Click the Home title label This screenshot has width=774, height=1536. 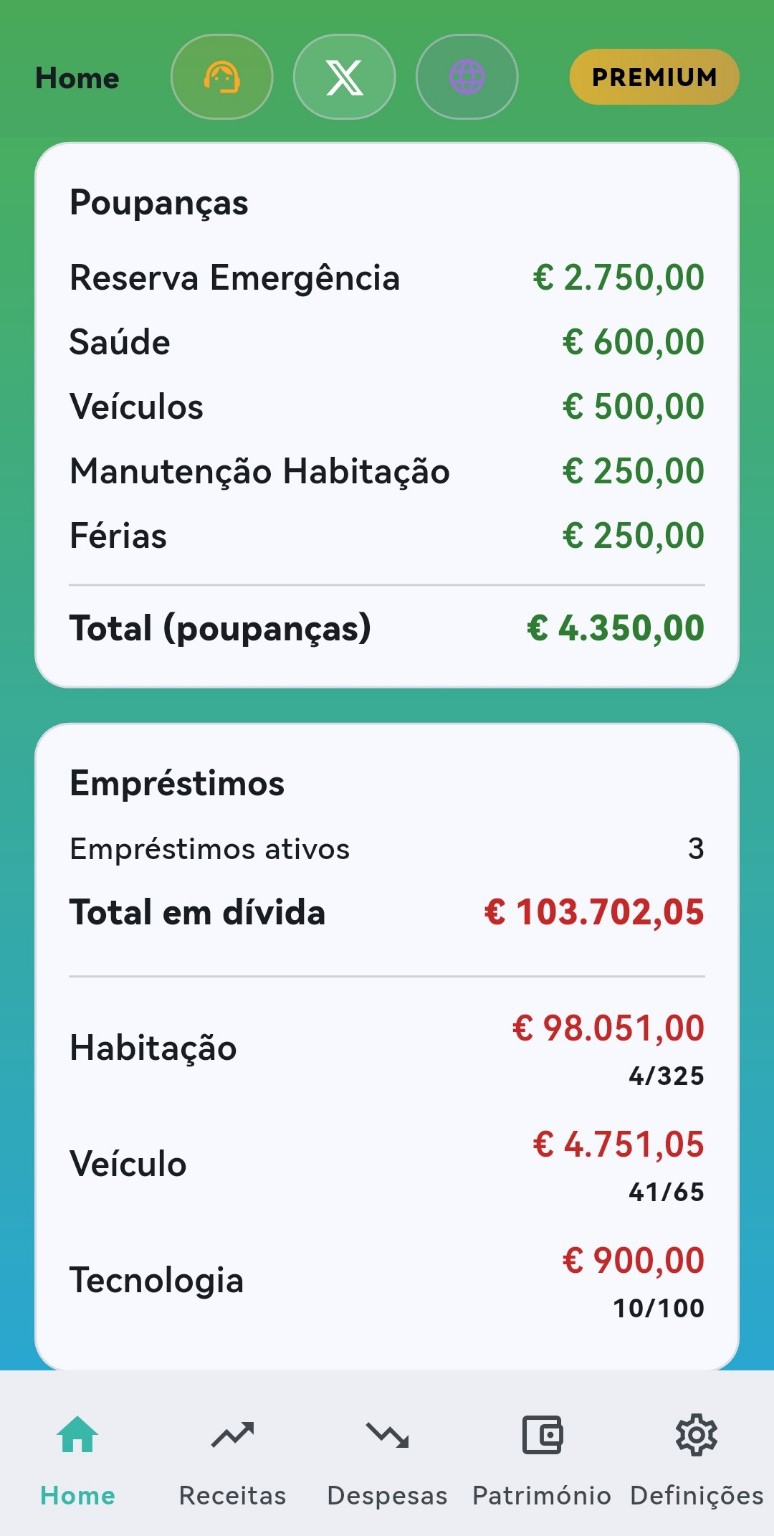click(x=77, y=78)
